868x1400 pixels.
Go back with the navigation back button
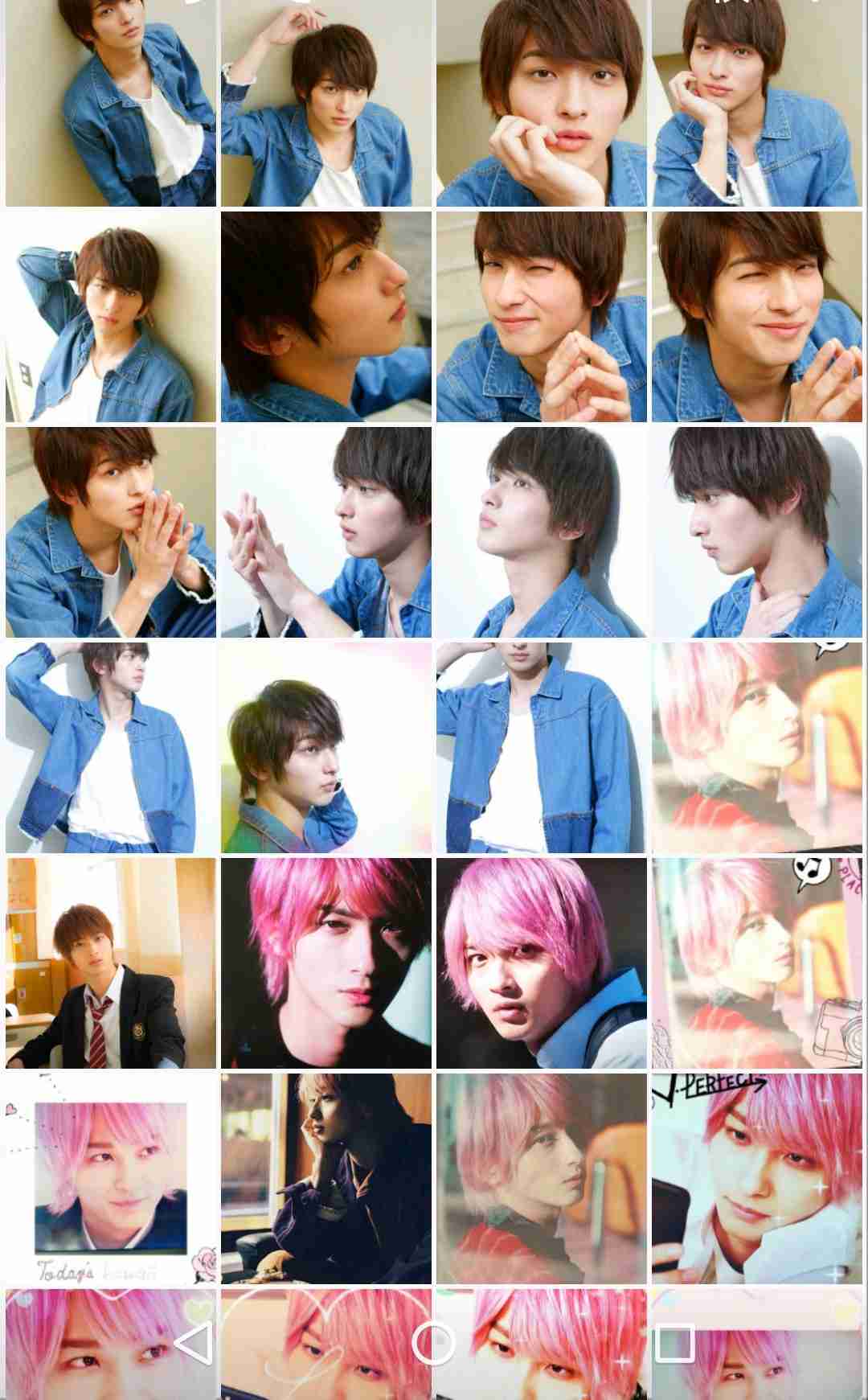(193, 1343)
